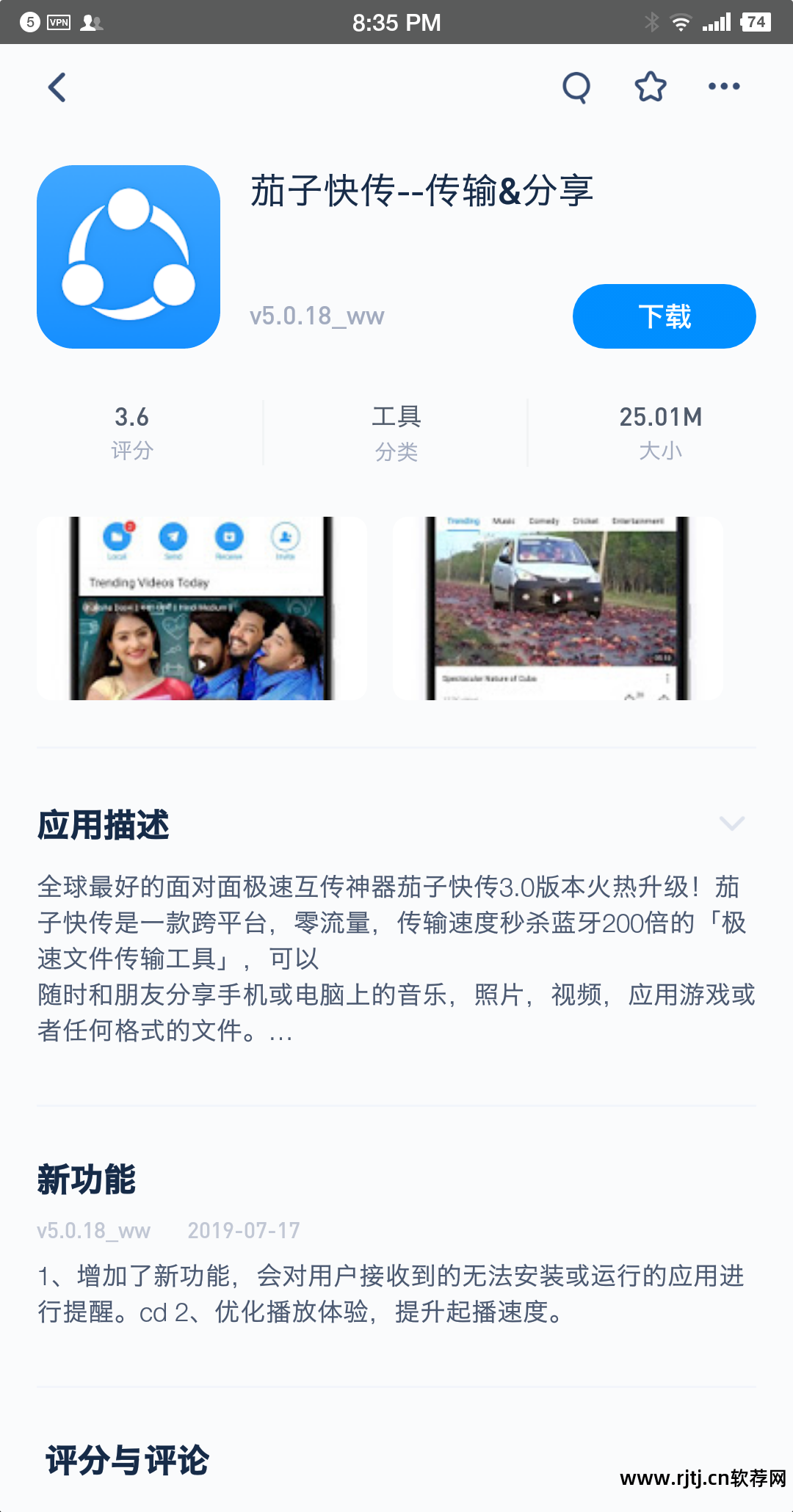Select the play button on the car video screenshot
This screenshot has height=1512, width=793.
pos(557,598)
